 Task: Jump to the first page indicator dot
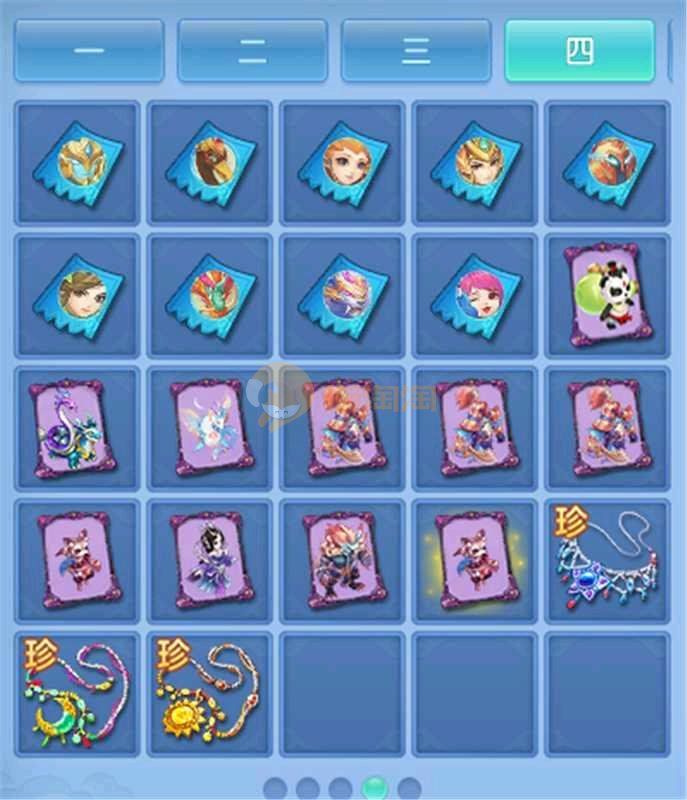coord(274,787)
